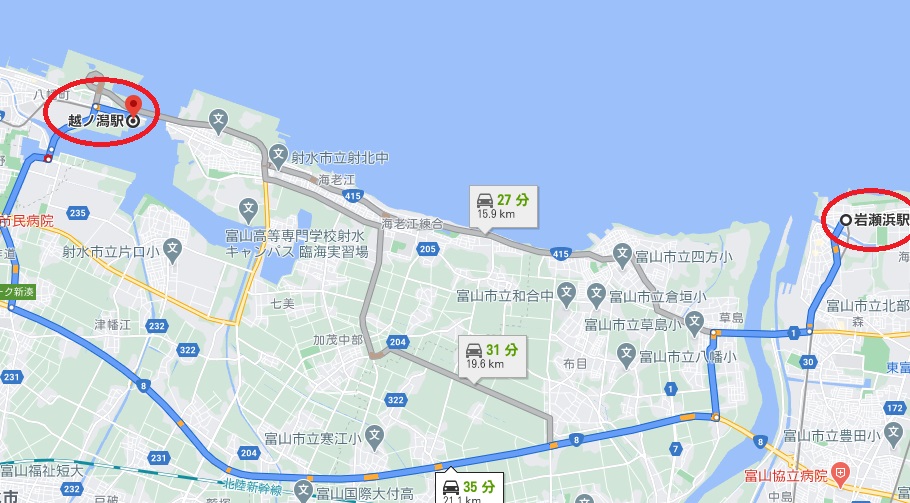The height and width of the screenshot is (503, 910).
Task: Open the 射水市立射北中 school marker
Action: (274, 158)
